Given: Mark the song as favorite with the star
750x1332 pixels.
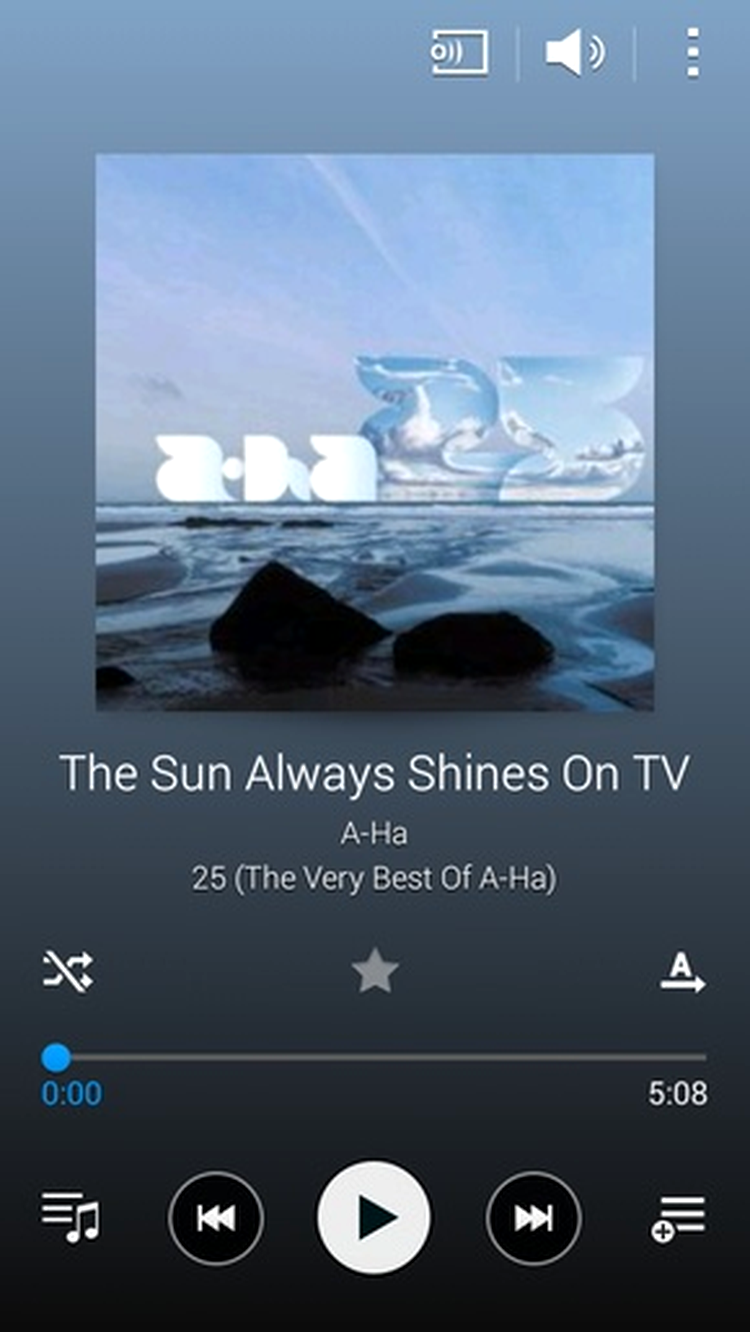Looking at the screenshot, I should [x=375, y=972].
